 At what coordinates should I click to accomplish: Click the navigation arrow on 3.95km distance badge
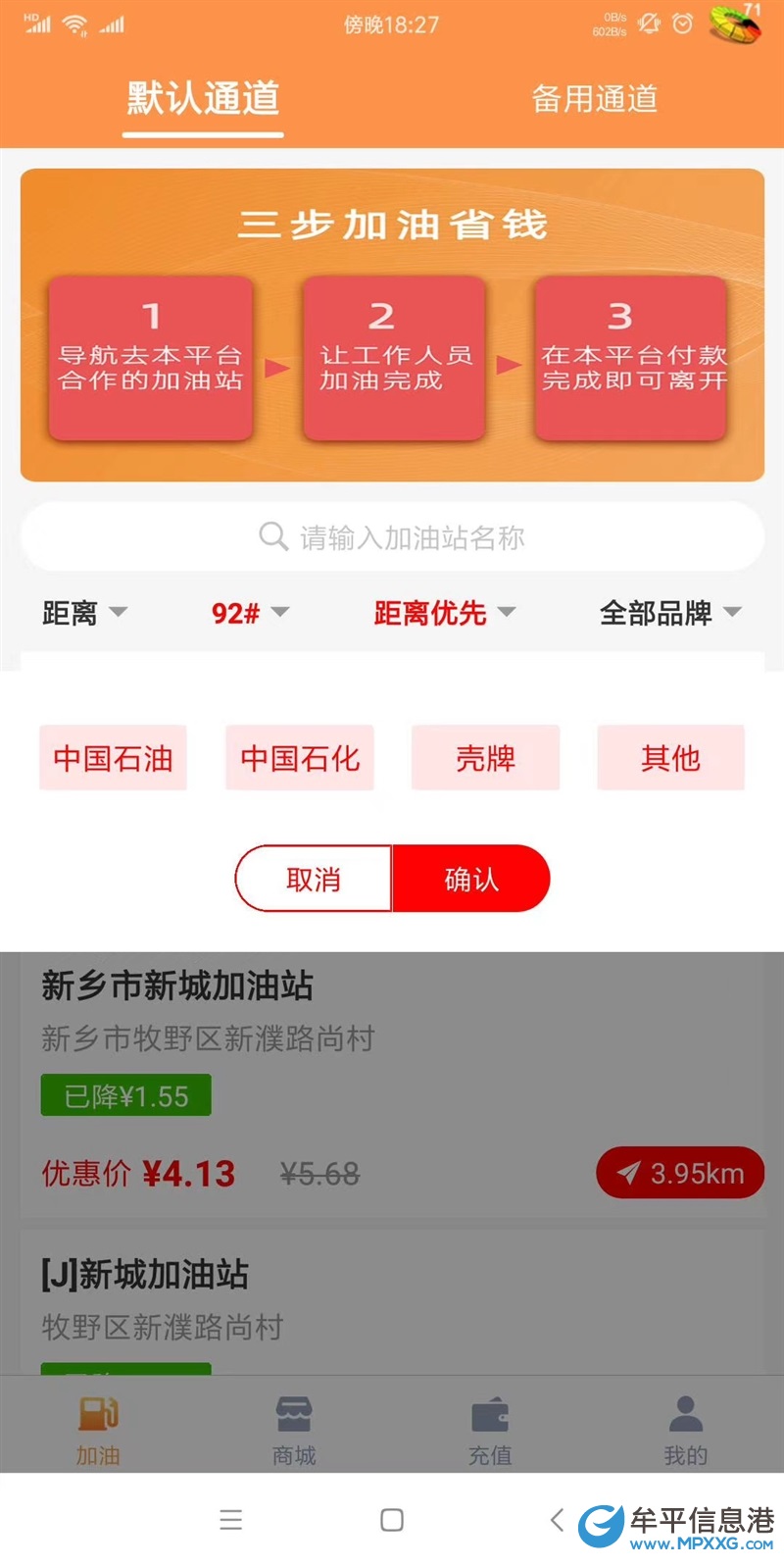click(629, 1172)
